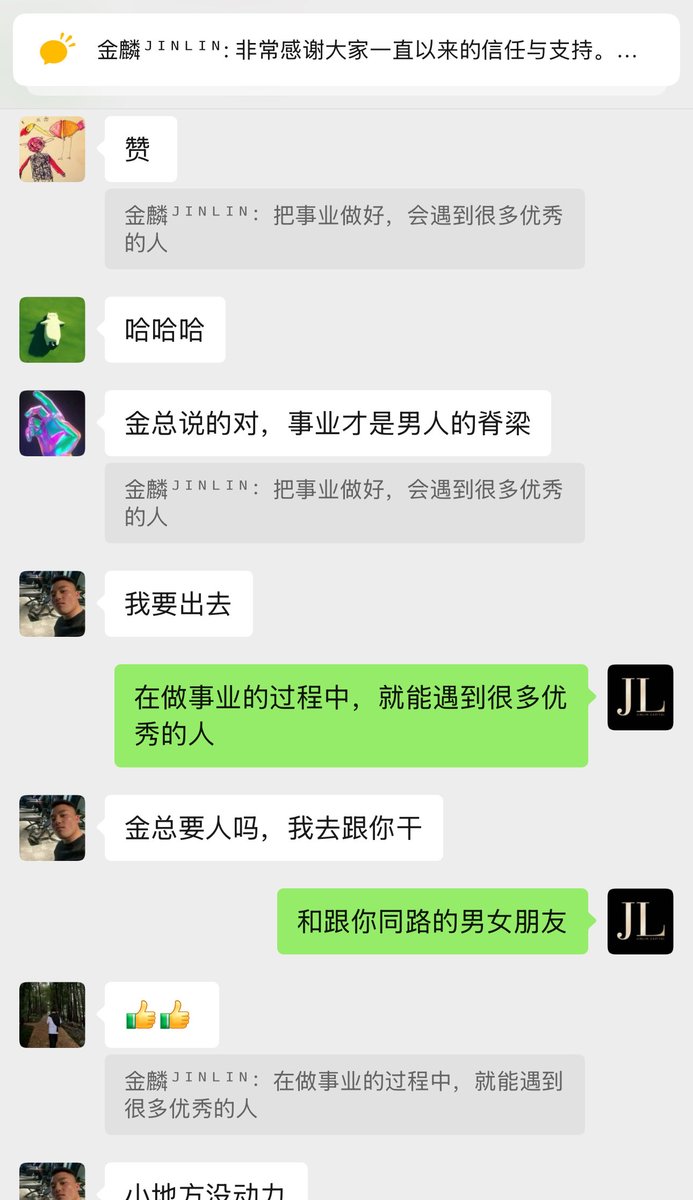Screen dimensions: 693x1200
Task: Open the quoted message under 金总说的对
Action: click(x=344, y=503)
